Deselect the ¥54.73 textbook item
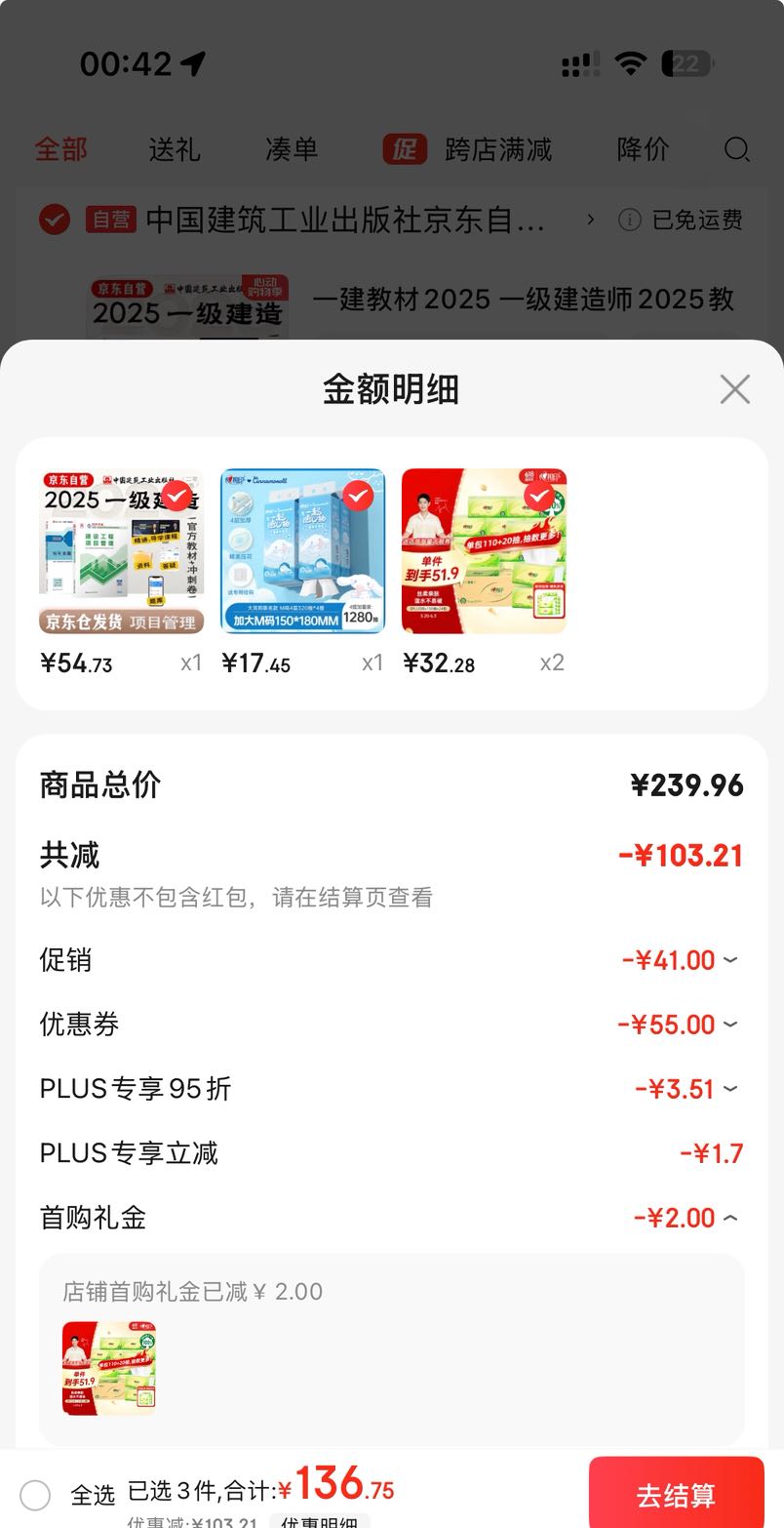Viewport: 784px width, 1528px height. coord(176,497)
